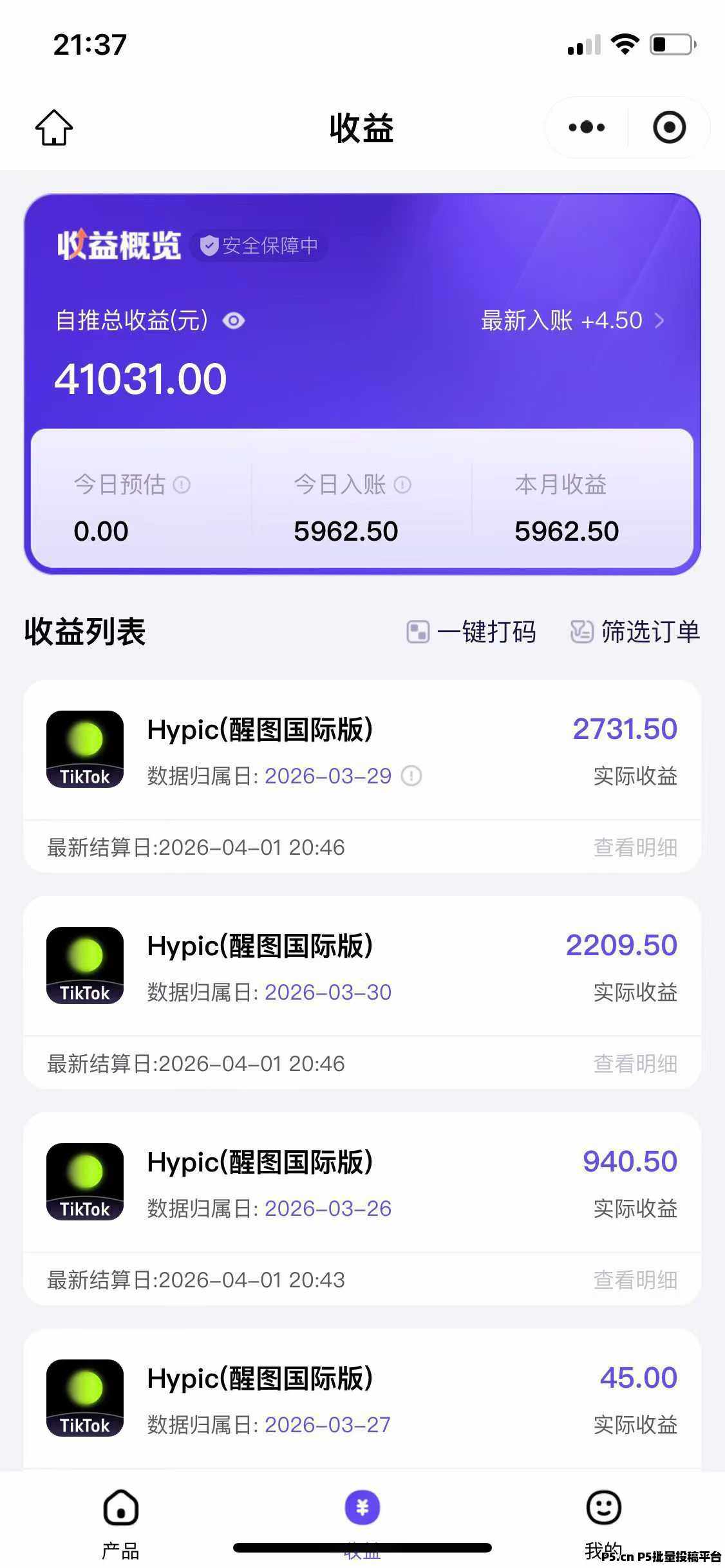Screen dimensions: 725x1568
Task: Show info for 今日预估
Action: [x=182, y=485]
